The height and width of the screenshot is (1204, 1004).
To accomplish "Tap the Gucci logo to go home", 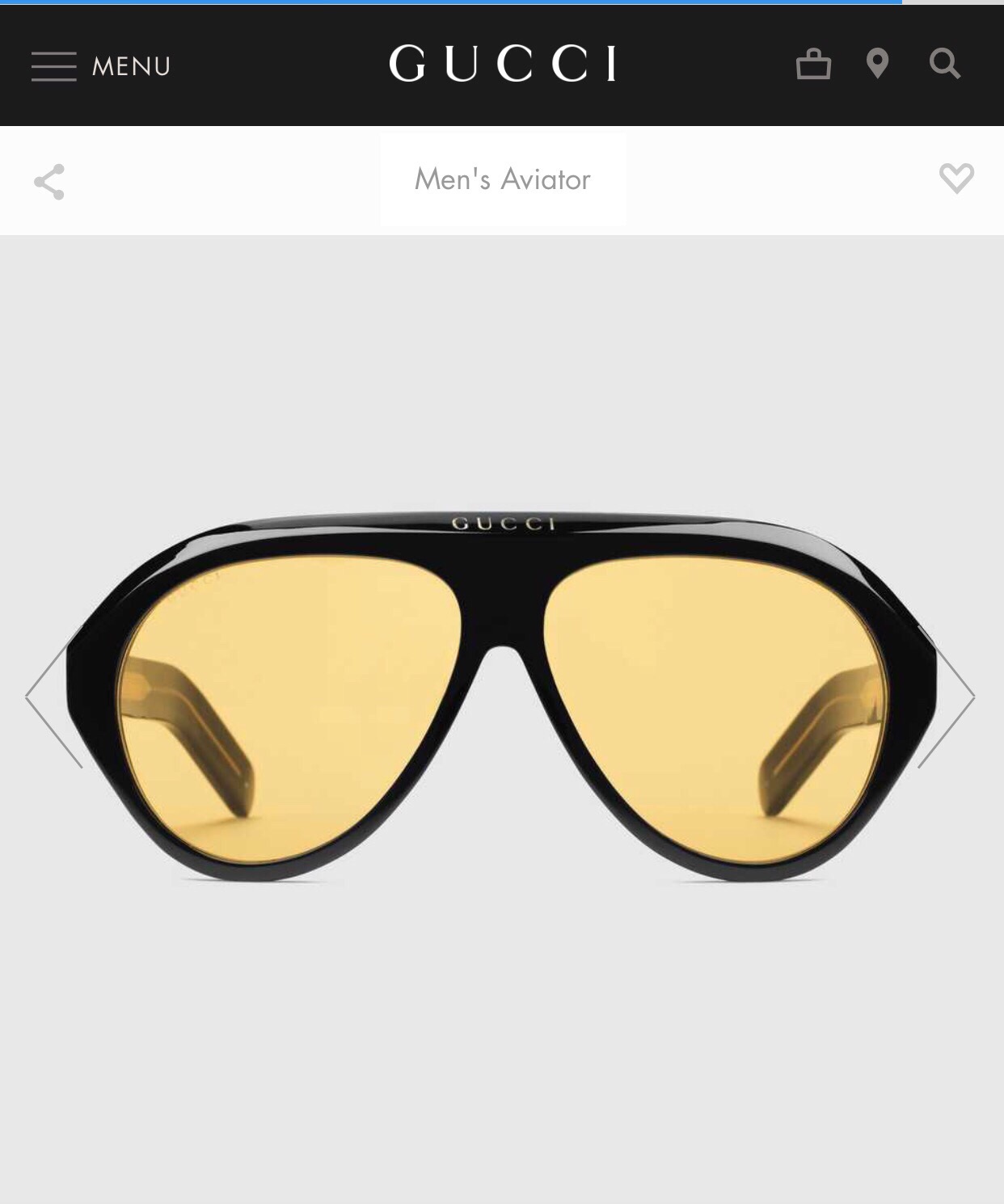I will [x=502, y=63].
